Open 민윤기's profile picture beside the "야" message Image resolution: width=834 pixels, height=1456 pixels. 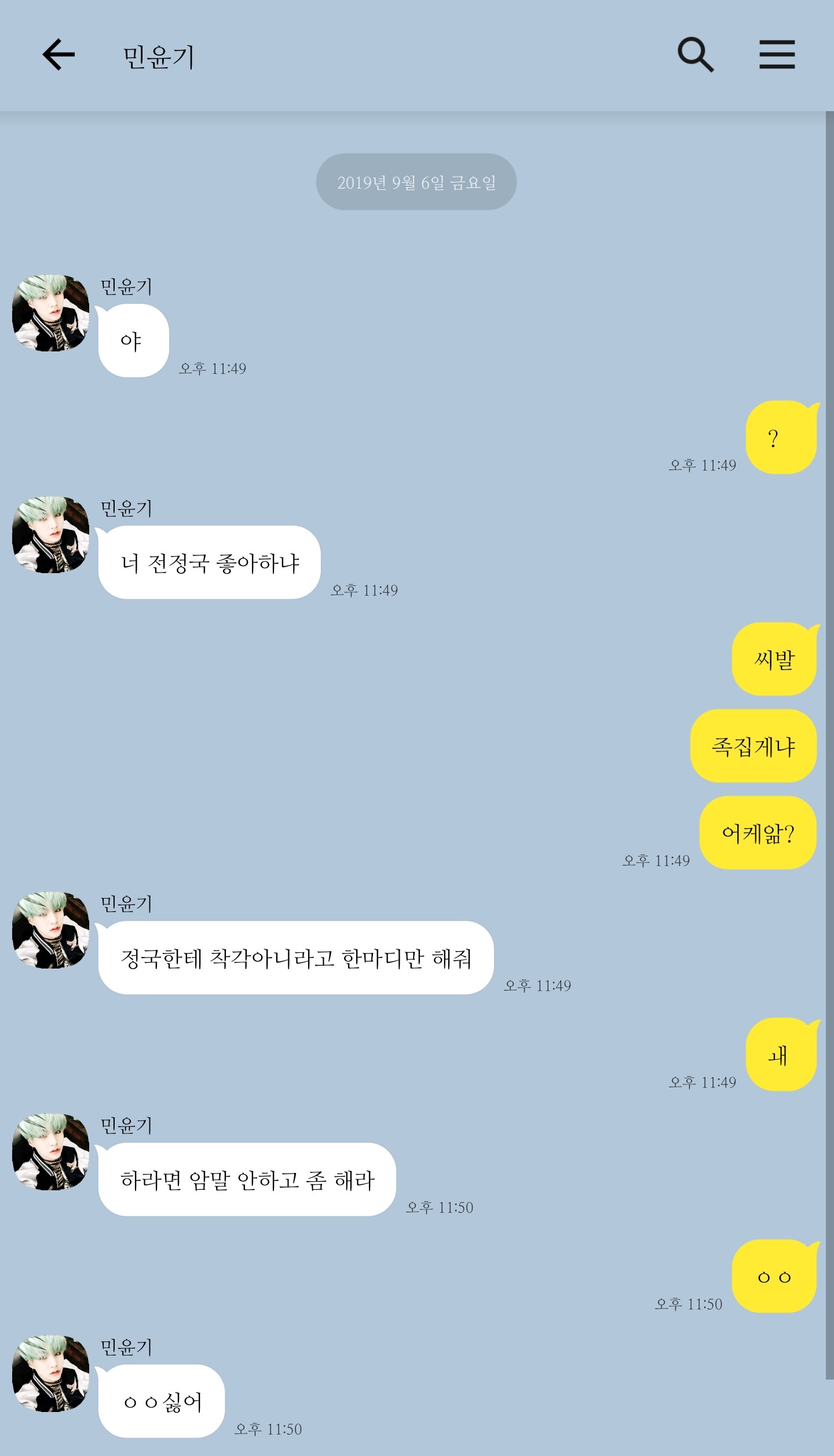[x=51, y=313]
